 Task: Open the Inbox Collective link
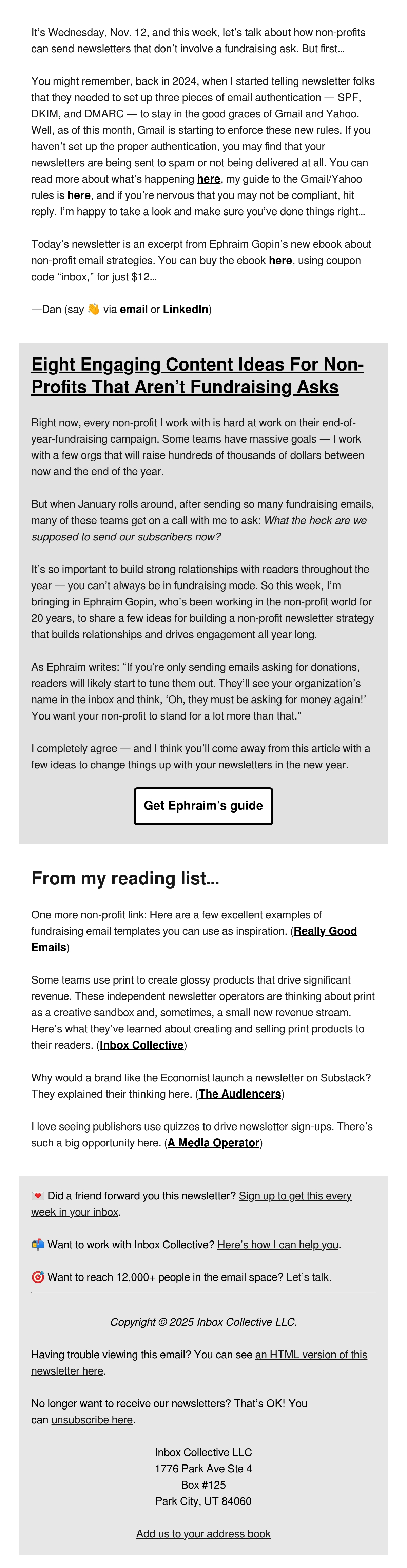point(142,1045)
